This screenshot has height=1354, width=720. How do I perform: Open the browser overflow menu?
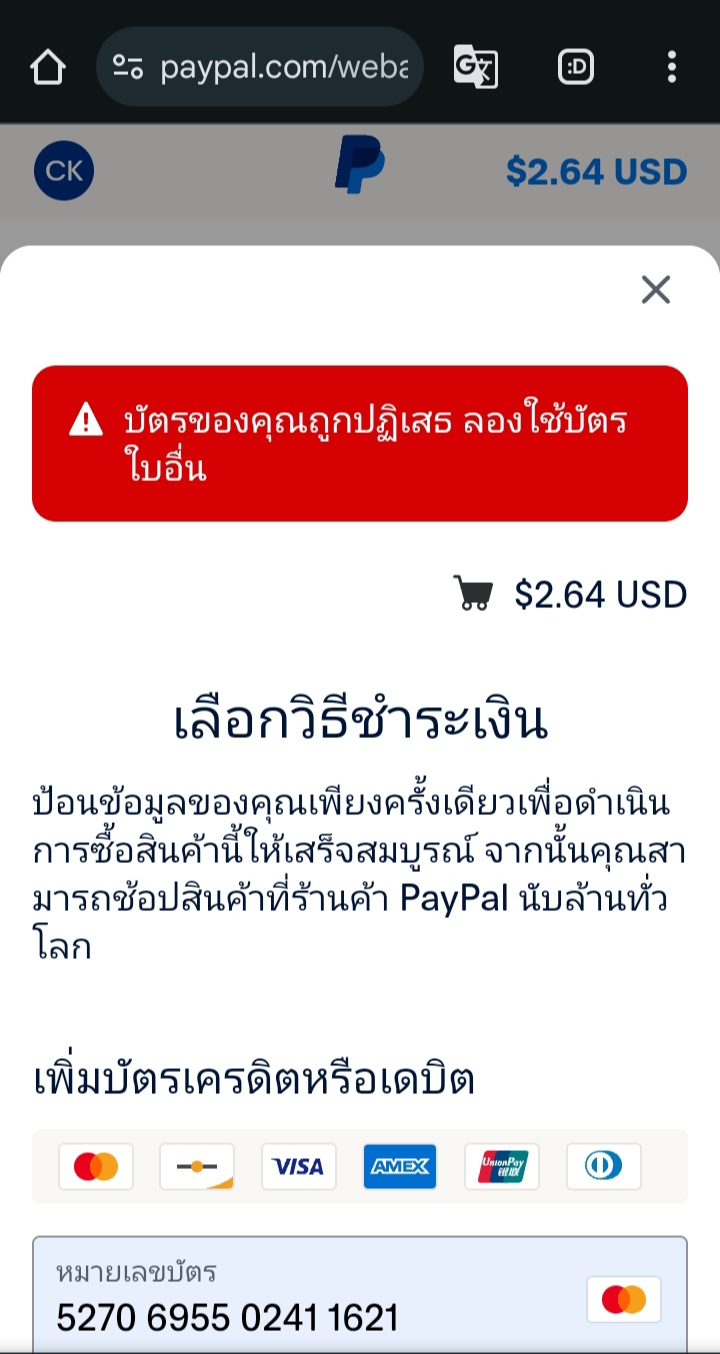coord(672,67)
